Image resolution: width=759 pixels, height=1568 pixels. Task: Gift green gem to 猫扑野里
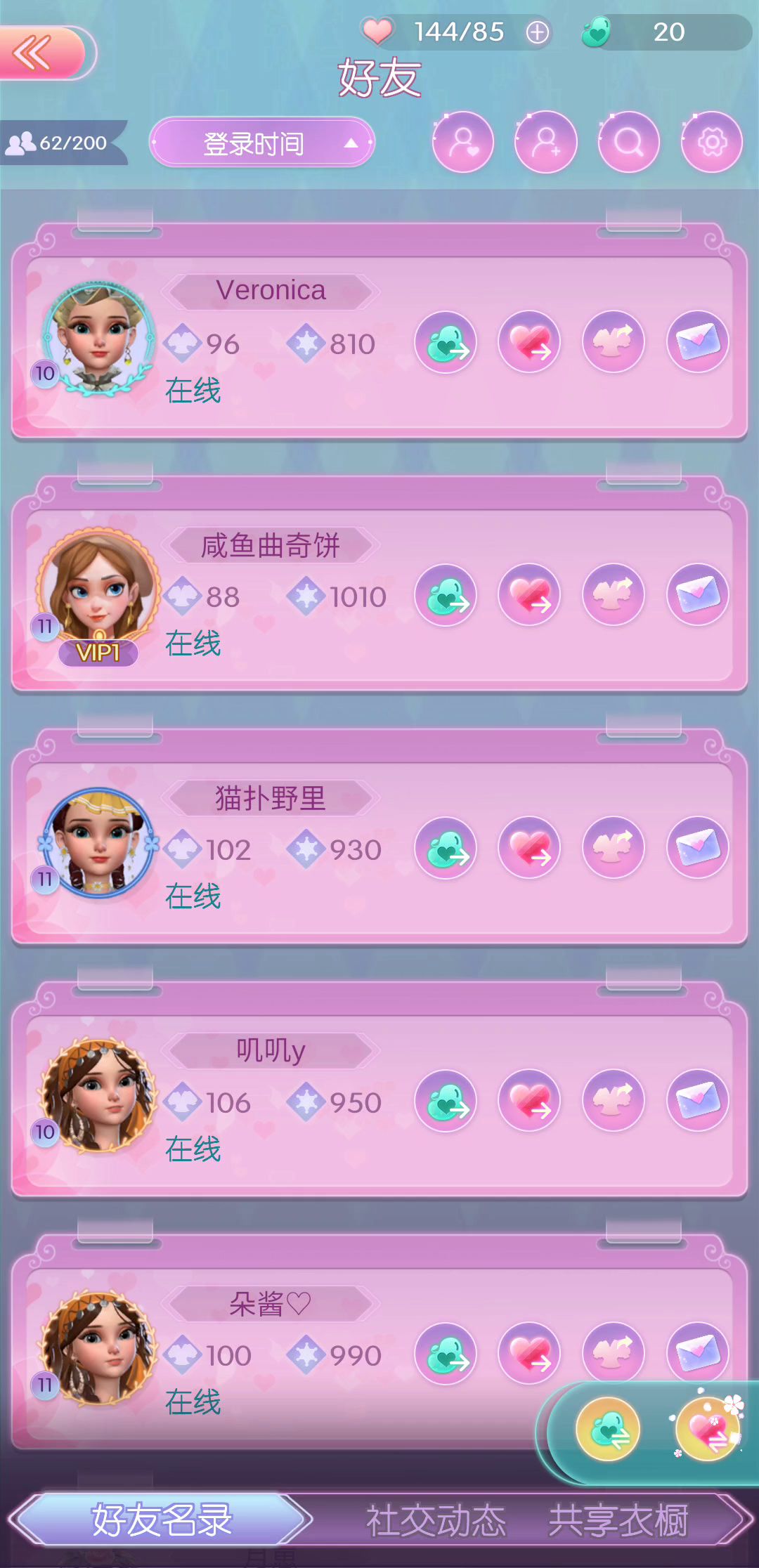pyautogui.click(x=446, y=849)
